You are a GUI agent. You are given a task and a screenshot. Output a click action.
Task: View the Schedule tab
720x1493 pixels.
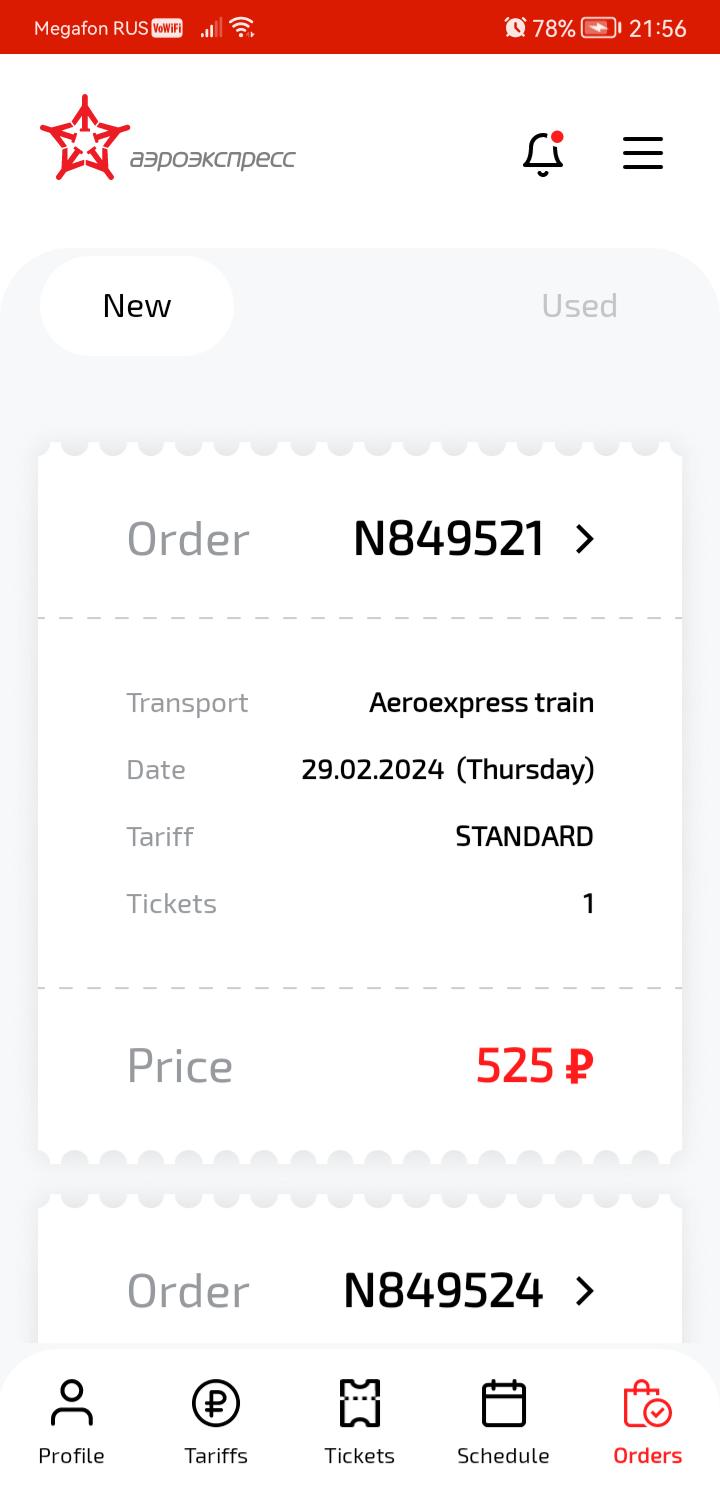point(503,1421)
